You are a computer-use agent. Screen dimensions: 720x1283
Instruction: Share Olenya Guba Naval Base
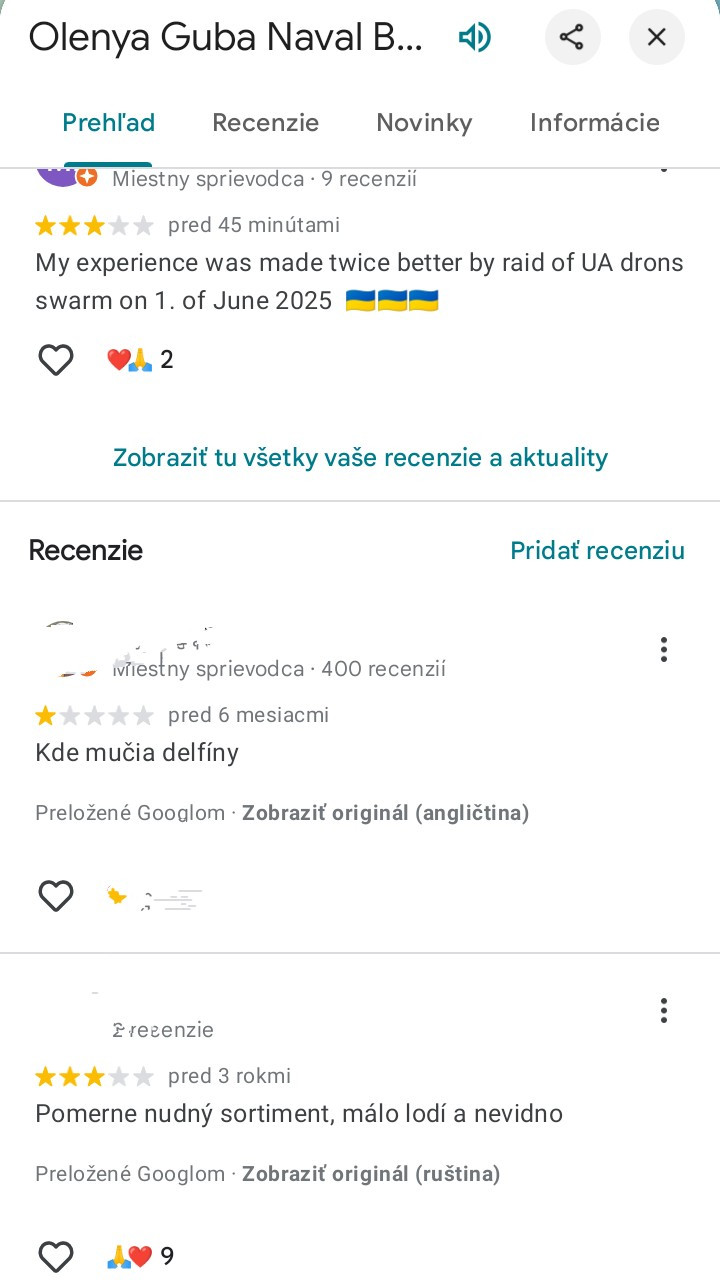572,38
